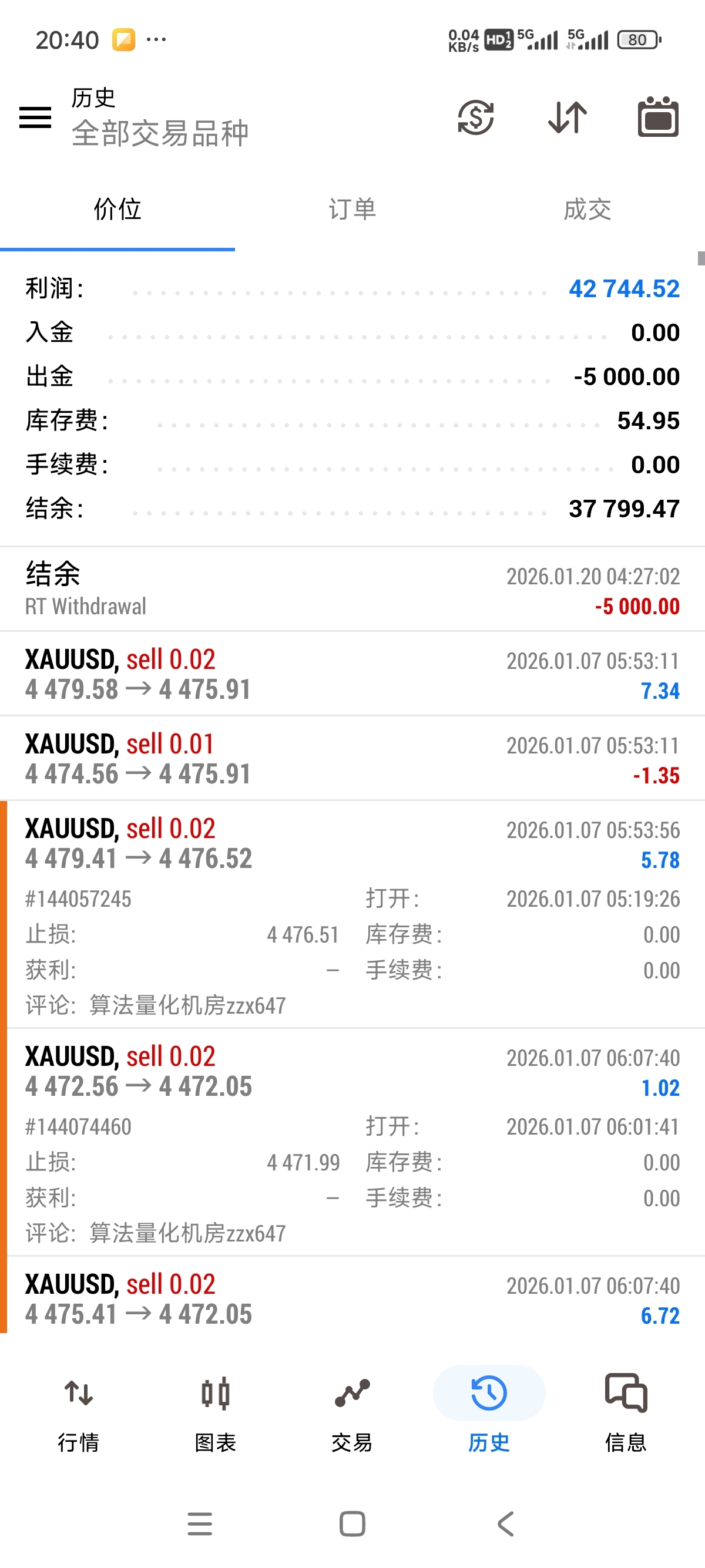
Task: Expand the XAUUSD sell 0.01 trade with loss -1.35
Action: coord(352,758)
